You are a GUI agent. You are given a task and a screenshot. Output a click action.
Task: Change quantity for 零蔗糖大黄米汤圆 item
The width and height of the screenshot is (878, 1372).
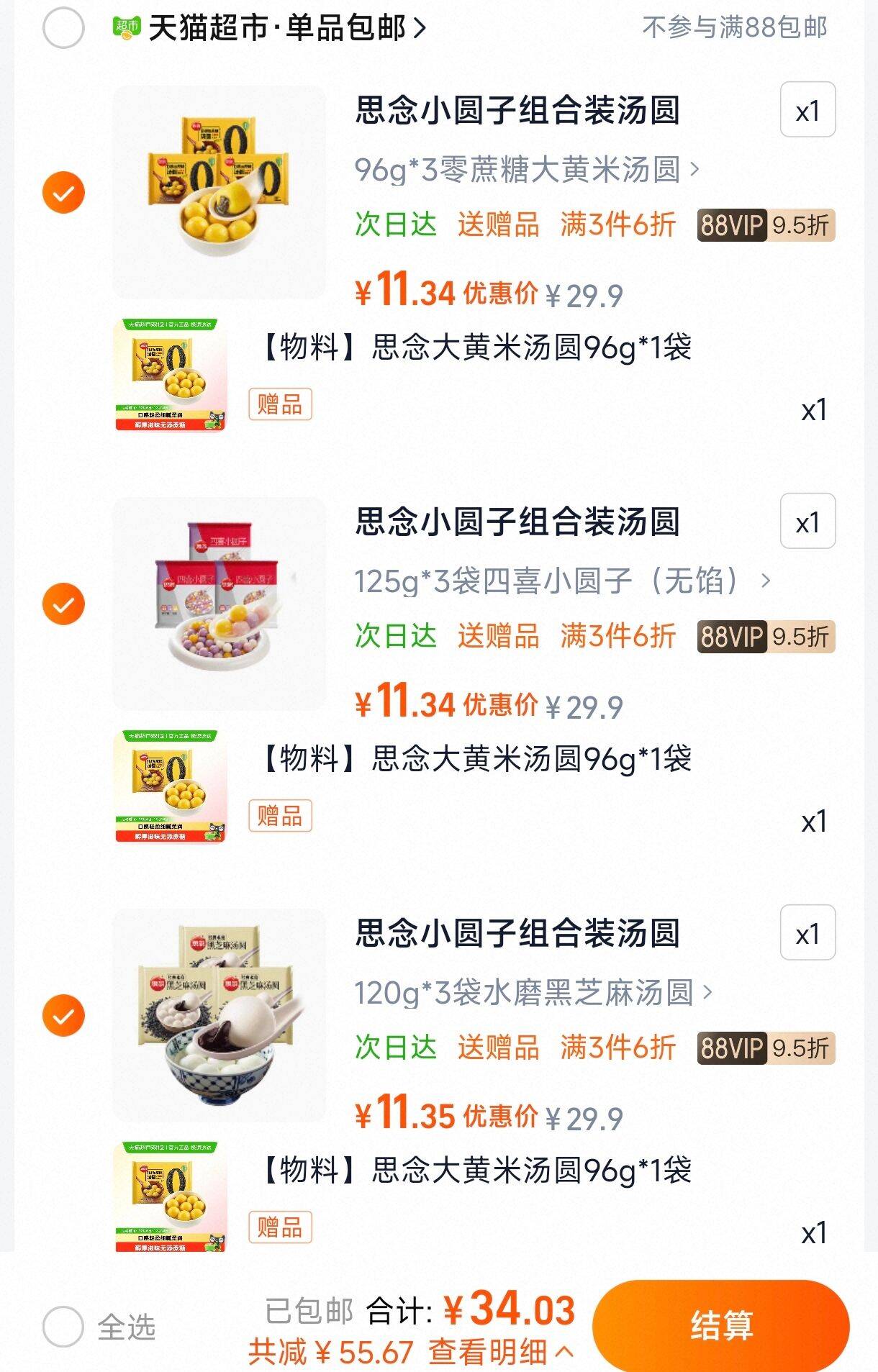click(807, 110)
